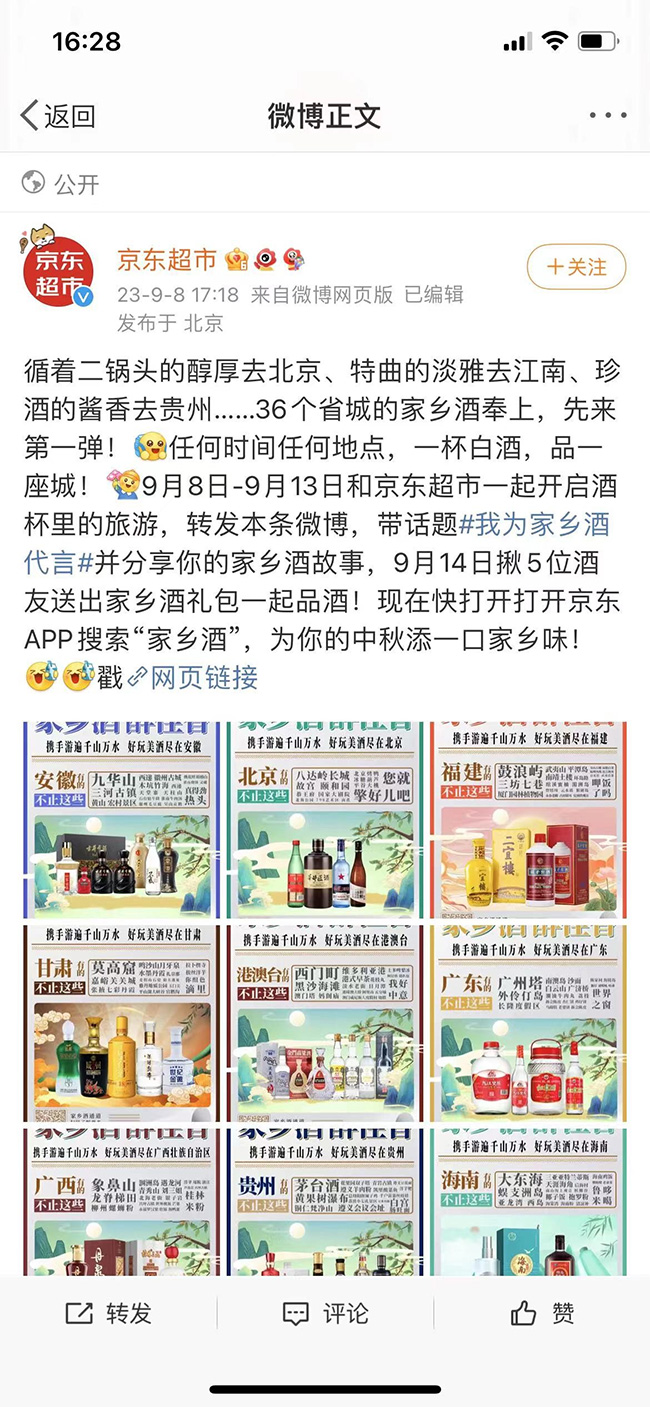The width and height of the screenshot is (650, 1407).
Task: View the 贵州 liquor poster image
Action: point(325,1200)
